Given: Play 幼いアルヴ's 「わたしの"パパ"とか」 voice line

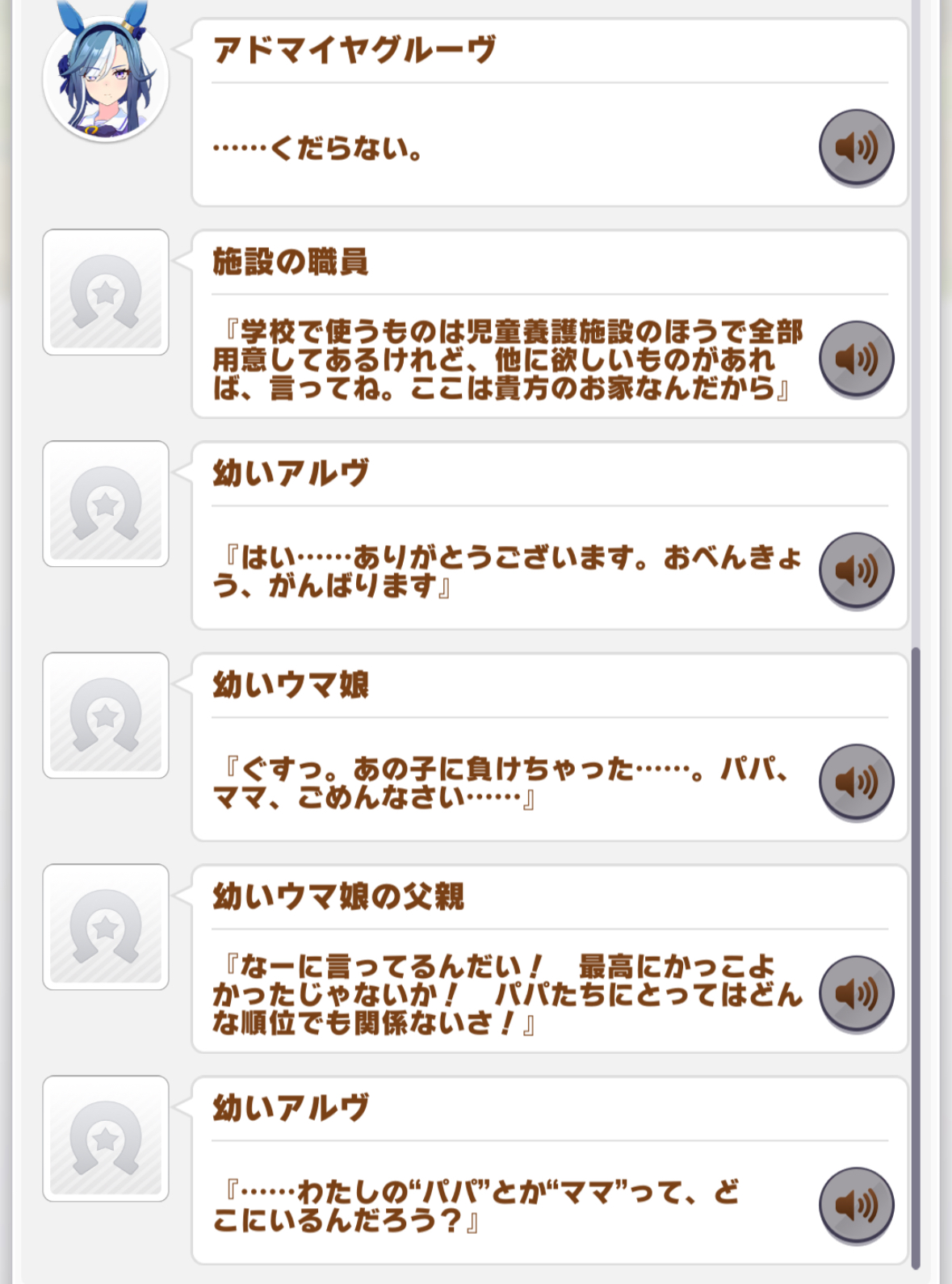Looking at the screenshot, I should (x=856, y=1205).
